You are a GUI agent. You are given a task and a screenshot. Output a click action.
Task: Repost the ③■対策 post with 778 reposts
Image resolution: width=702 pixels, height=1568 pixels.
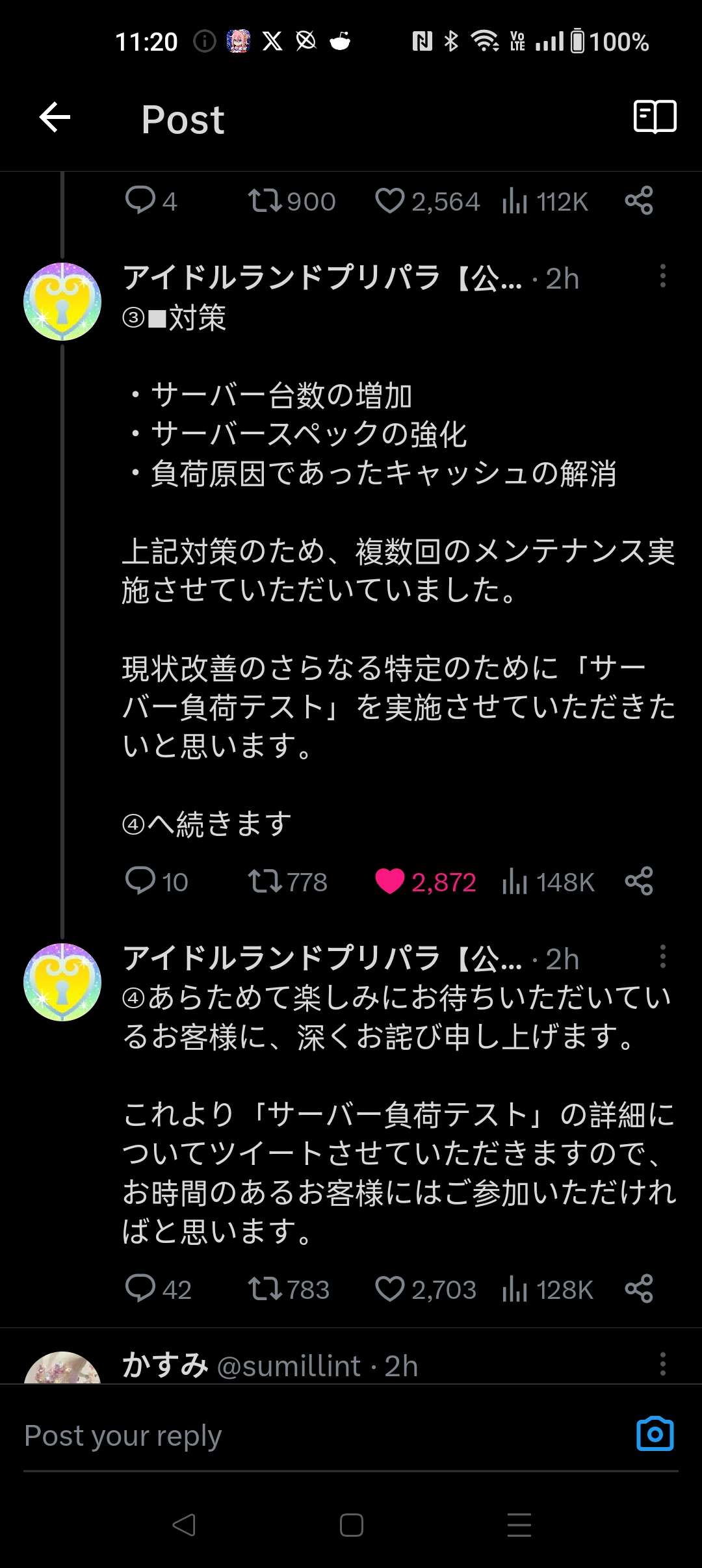265,882
